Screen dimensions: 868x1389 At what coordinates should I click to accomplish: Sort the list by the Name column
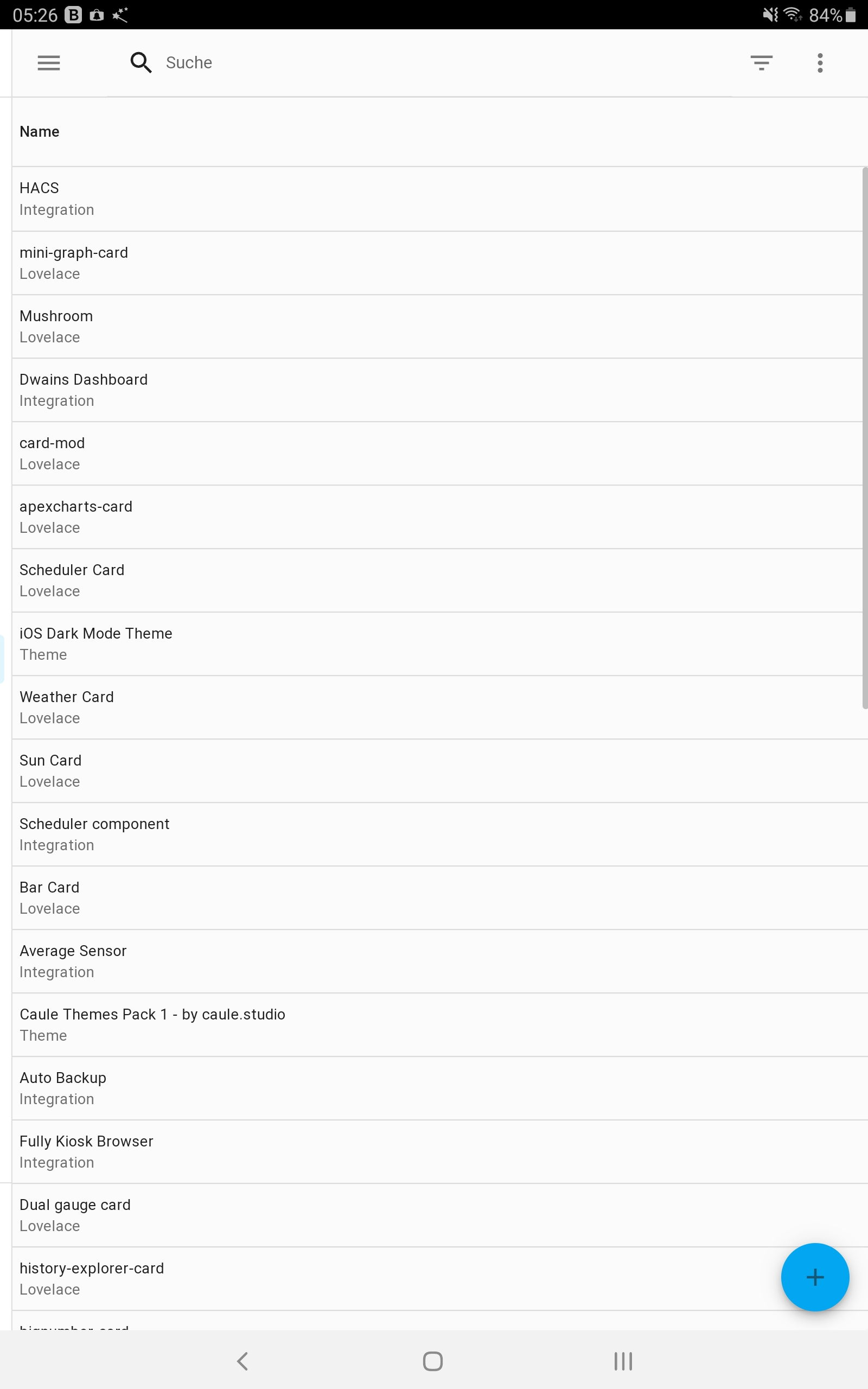(39, 131)
